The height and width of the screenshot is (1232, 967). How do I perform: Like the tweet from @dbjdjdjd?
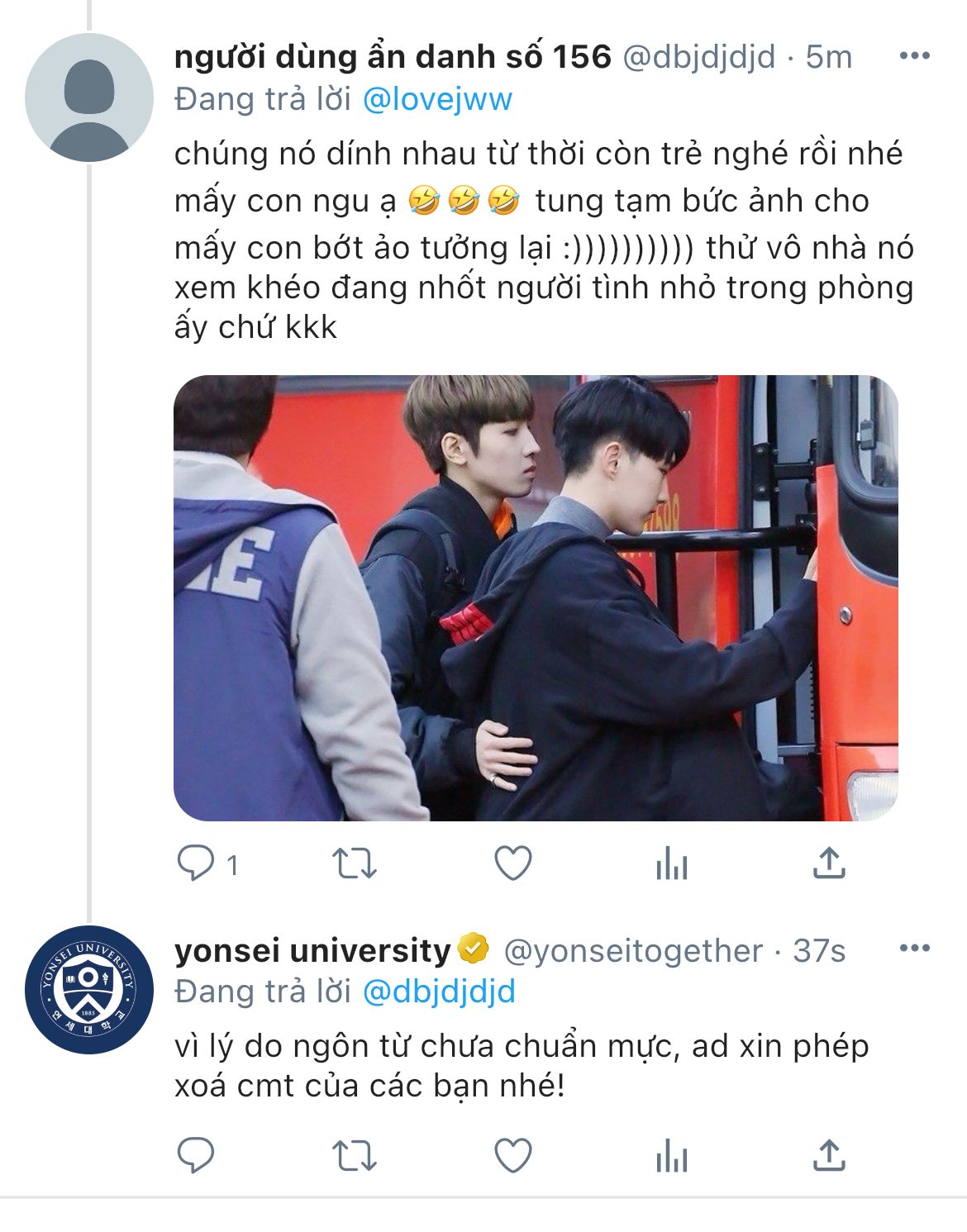pyautogui.click(x=512, y=864)
